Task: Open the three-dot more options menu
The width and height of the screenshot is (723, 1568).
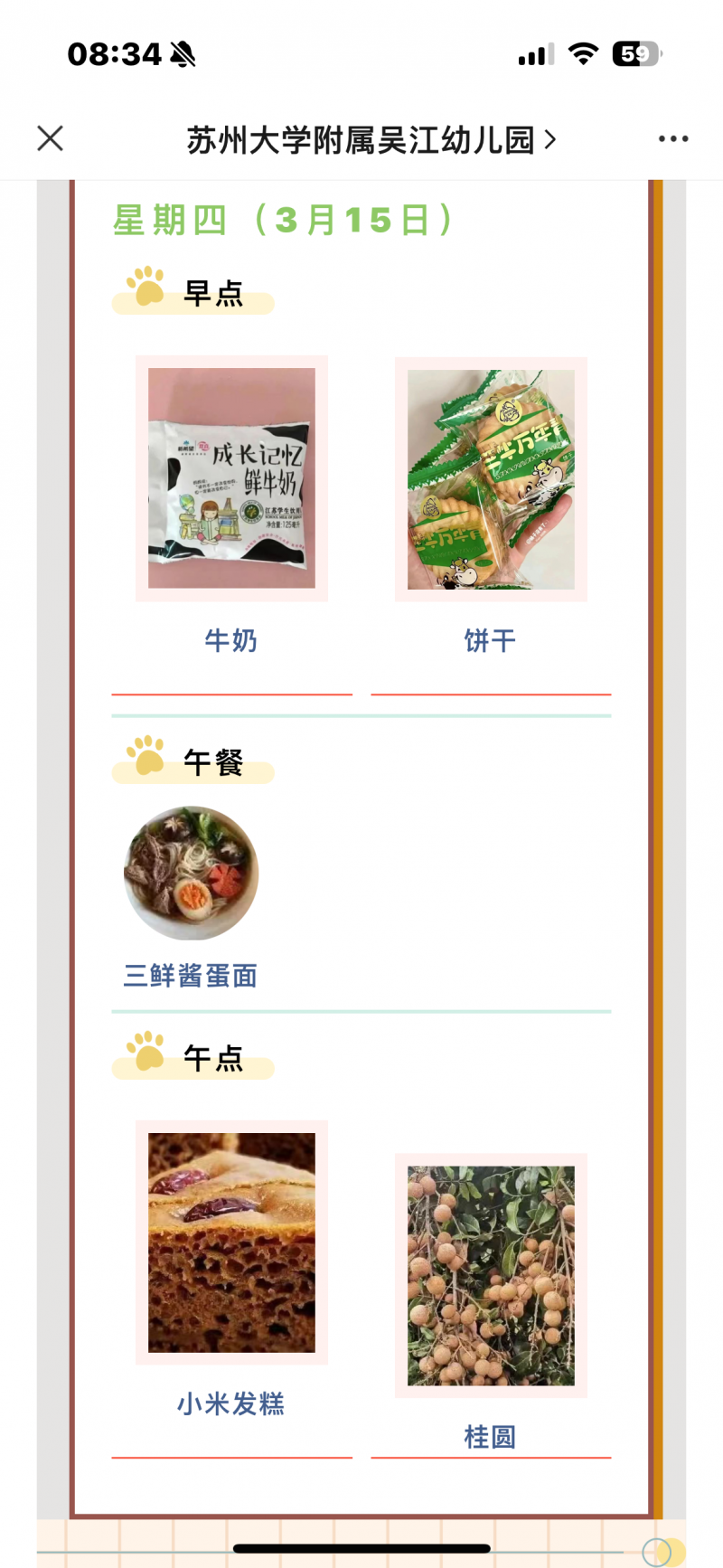Action: pos(673,138)
